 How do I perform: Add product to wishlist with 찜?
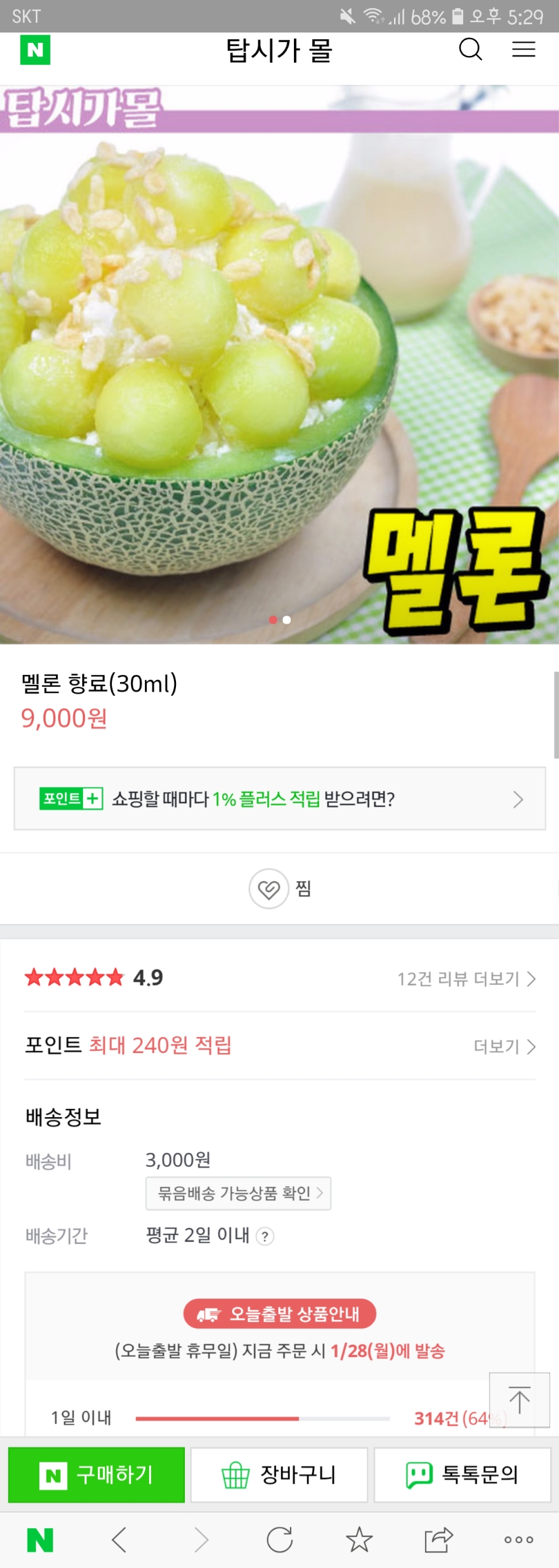pyautogui.click(x=279, y=888)
